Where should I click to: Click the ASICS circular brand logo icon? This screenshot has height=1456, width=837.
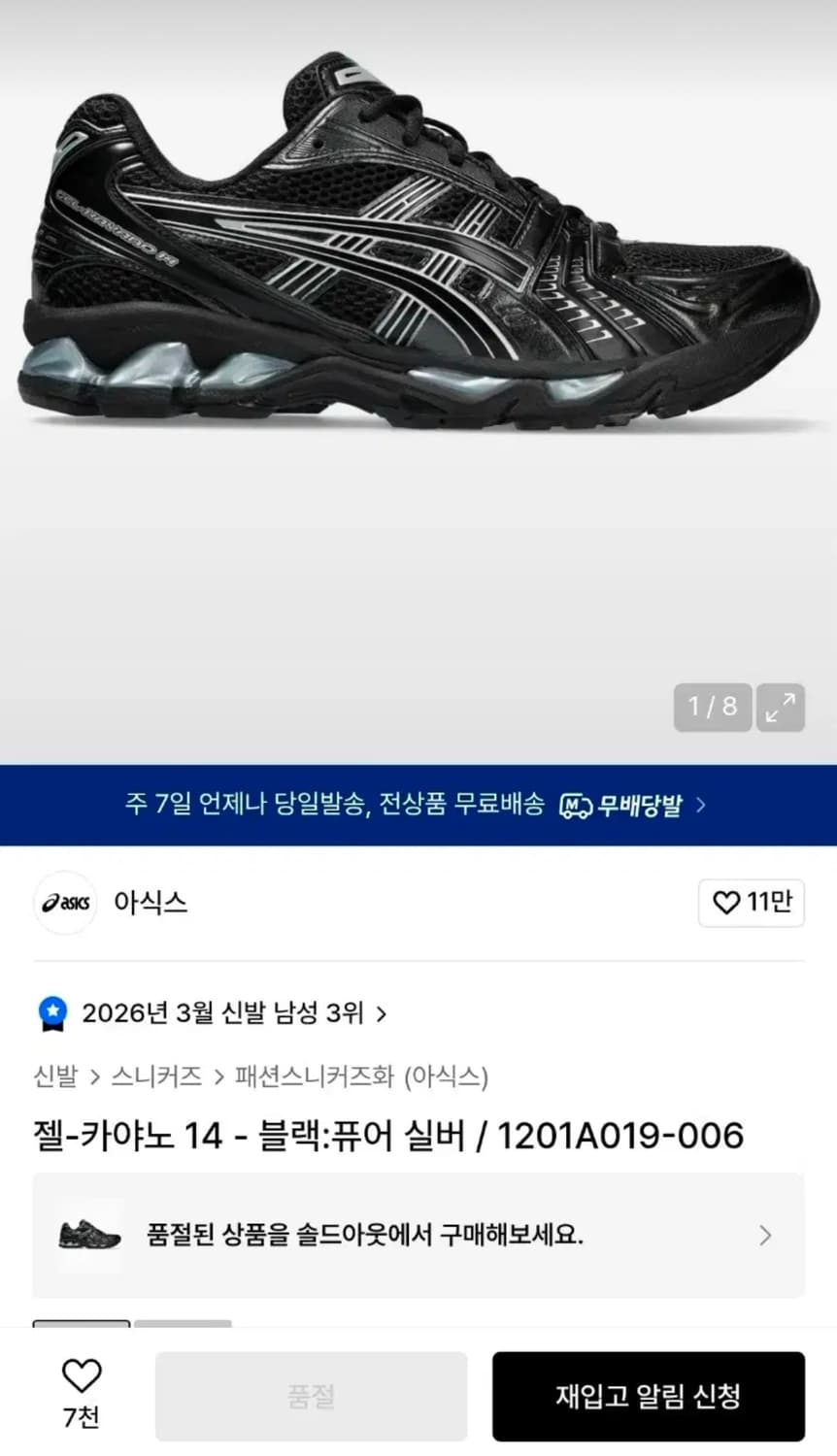coord(64,903)
